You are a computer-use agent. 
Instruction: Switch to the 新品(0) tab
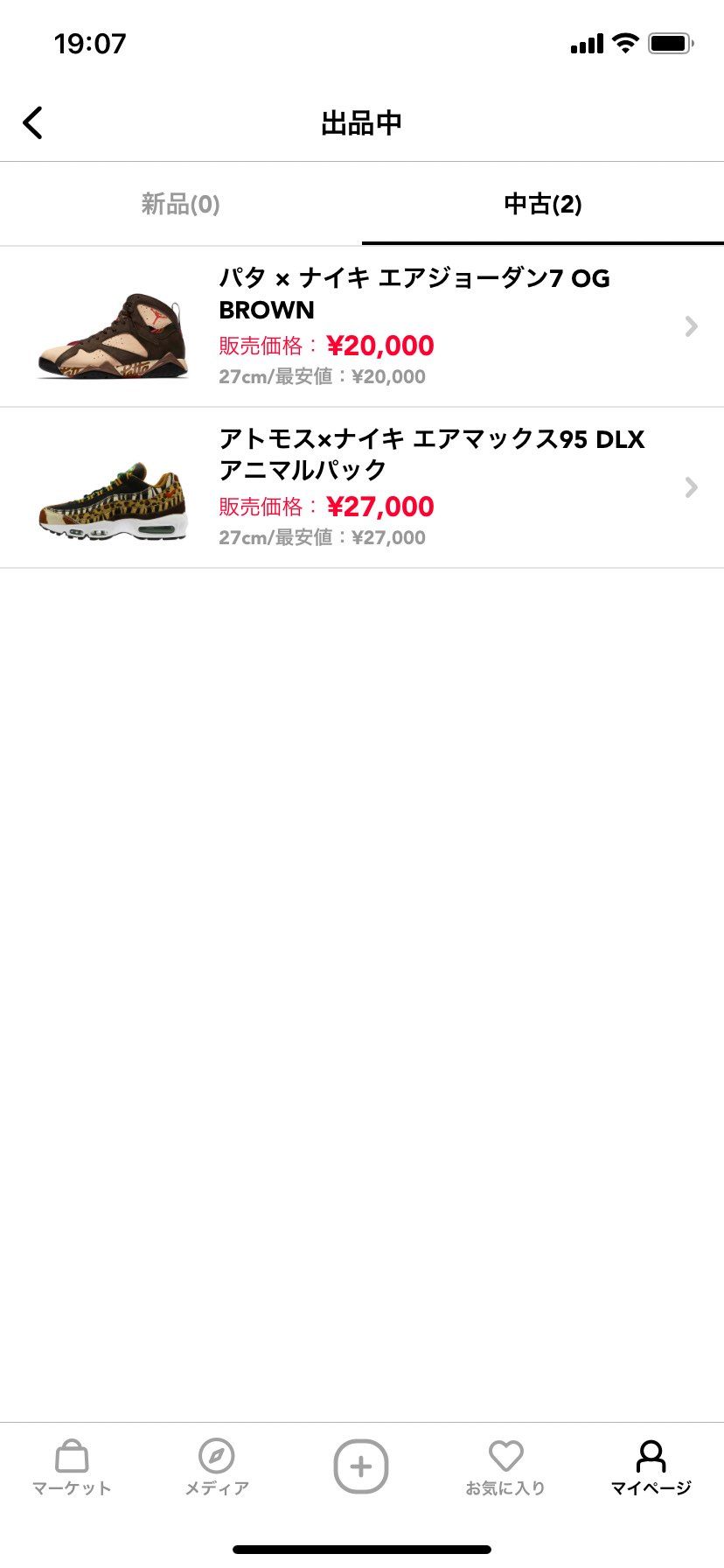point(181,204)
